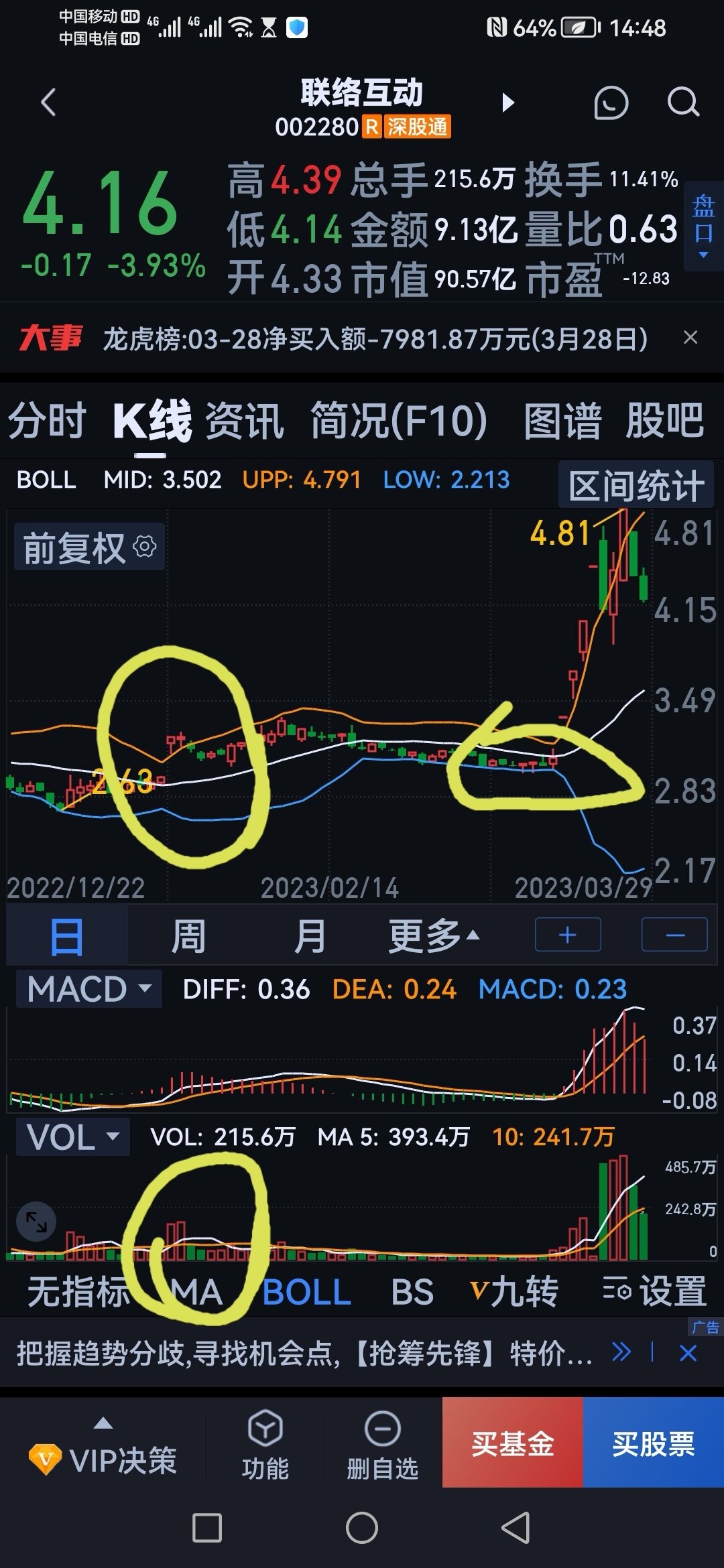The height and width of the screenshot is (1568, 724).
Task: Tap the 买股票 button
Action: point(654,1443)
